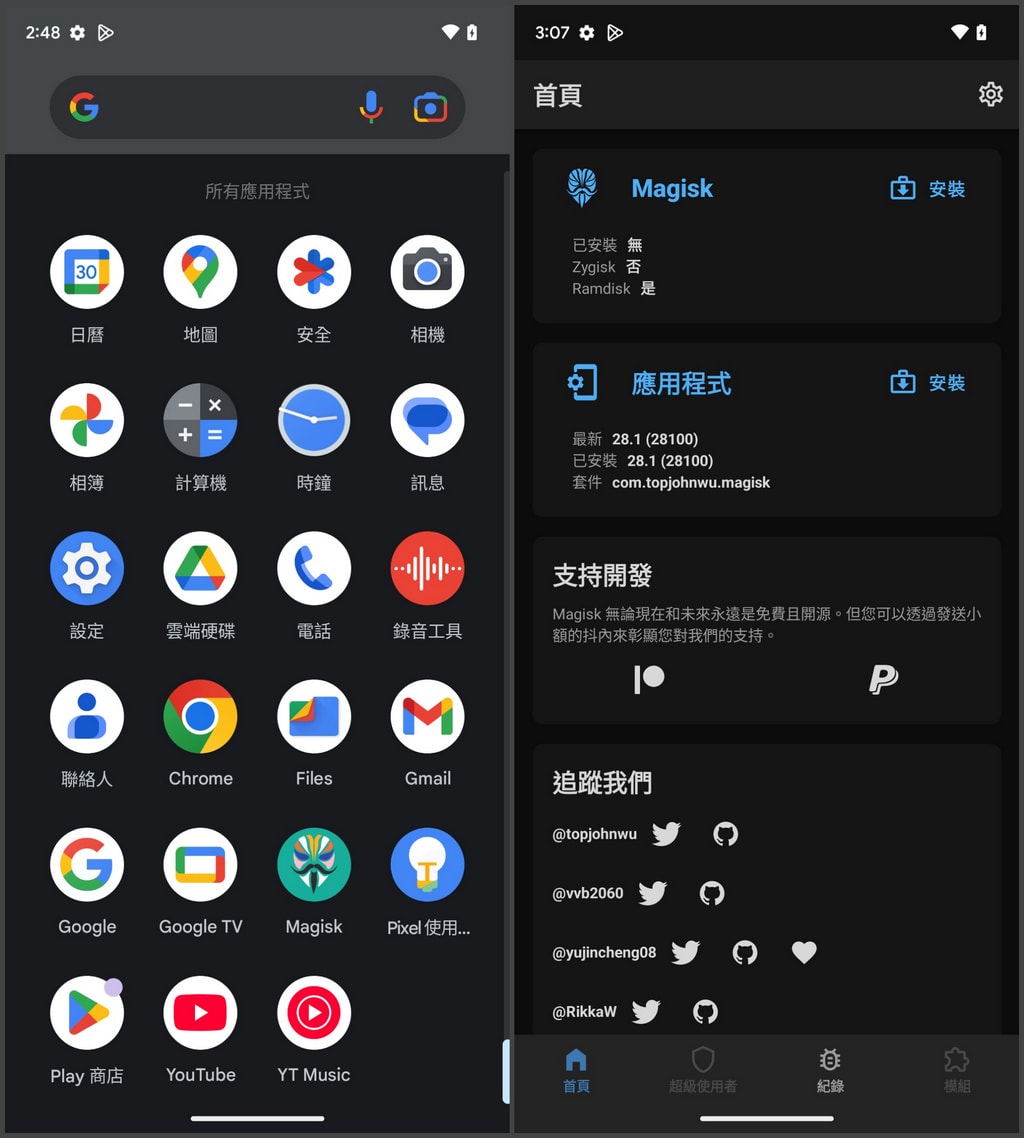Open @yujincheng08's sponsor heart link

point(804,953)
